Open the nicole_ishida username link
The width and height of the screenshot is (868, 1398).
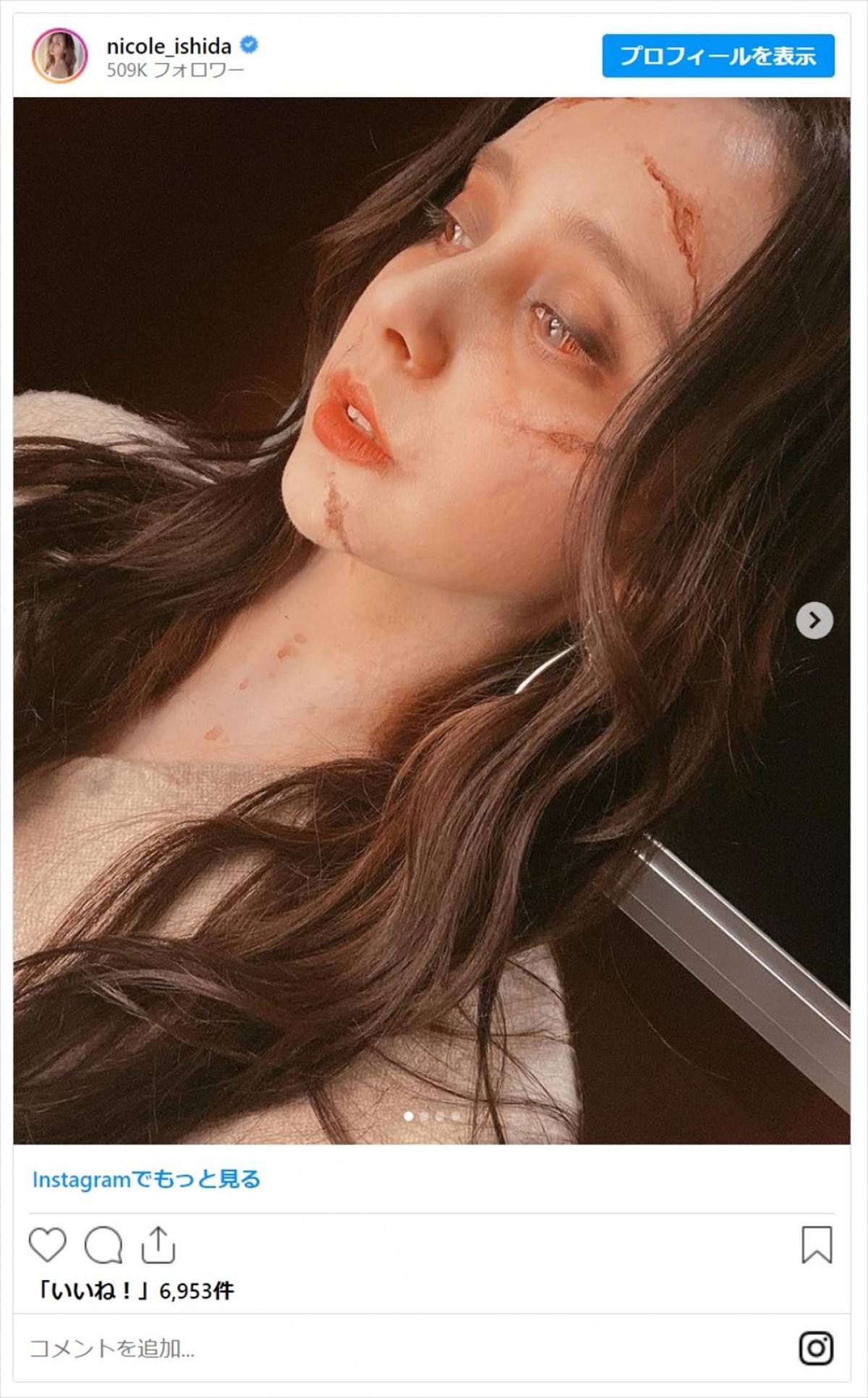169,46
